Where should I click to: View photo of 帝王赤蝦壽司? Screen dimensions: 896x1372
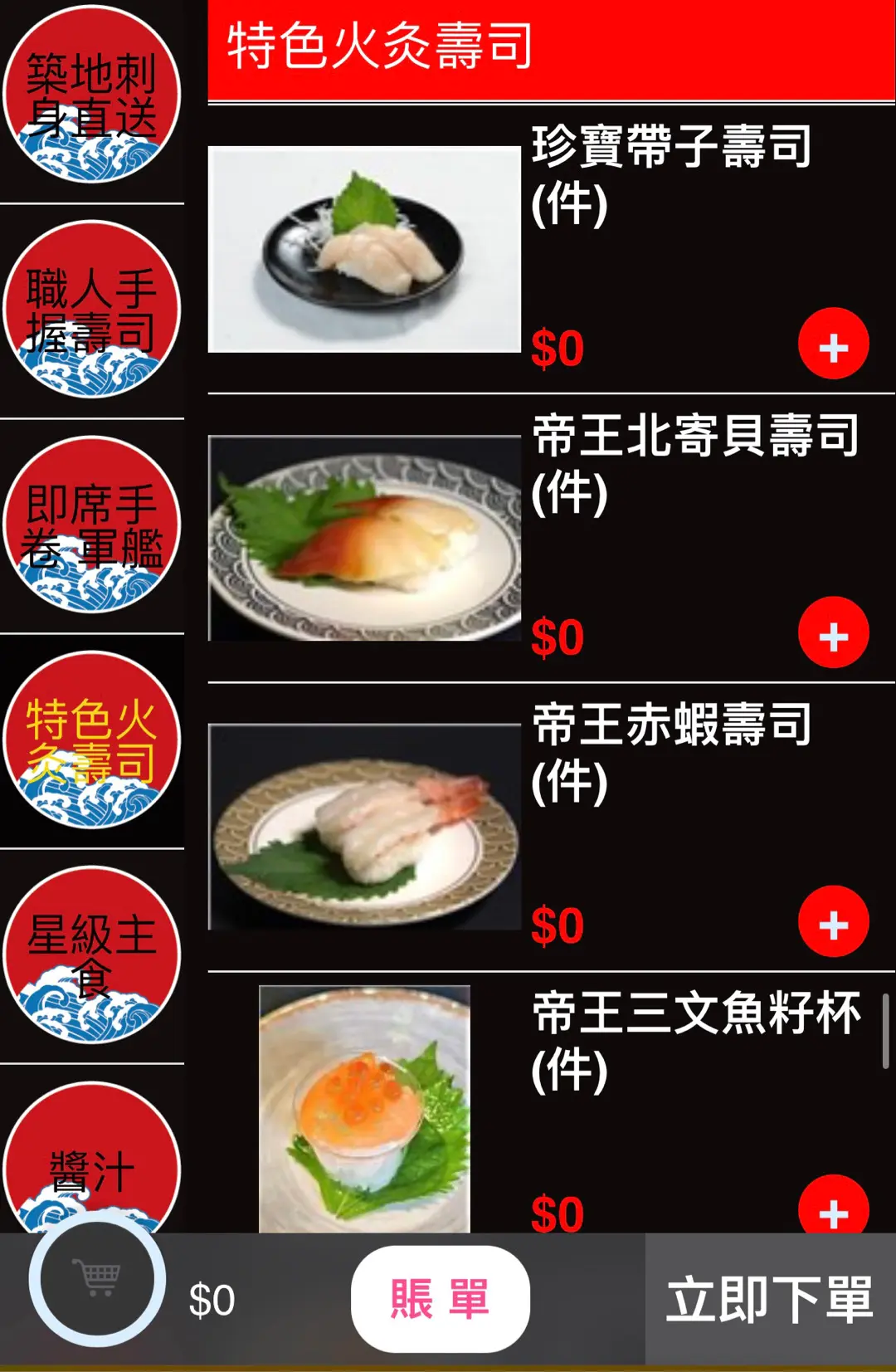364,827
